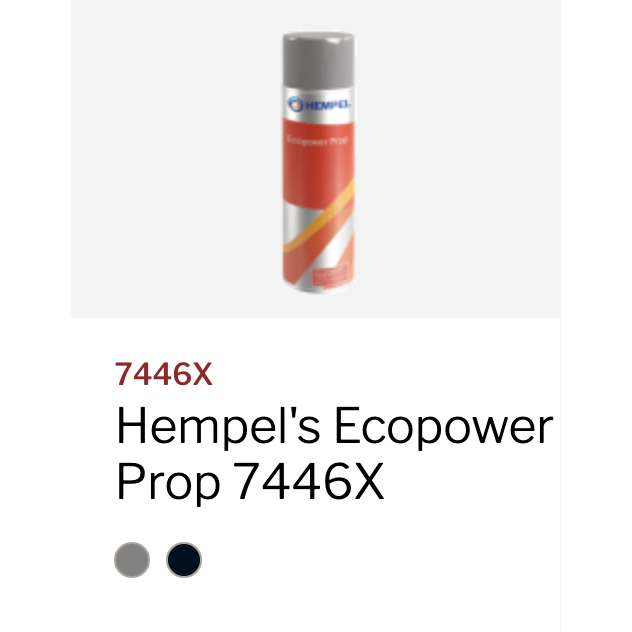Viewport: 632px width, 632px height.
Task: Open the Hempel's Ecopower Prop 7446X title link
Action: point(333,455)
